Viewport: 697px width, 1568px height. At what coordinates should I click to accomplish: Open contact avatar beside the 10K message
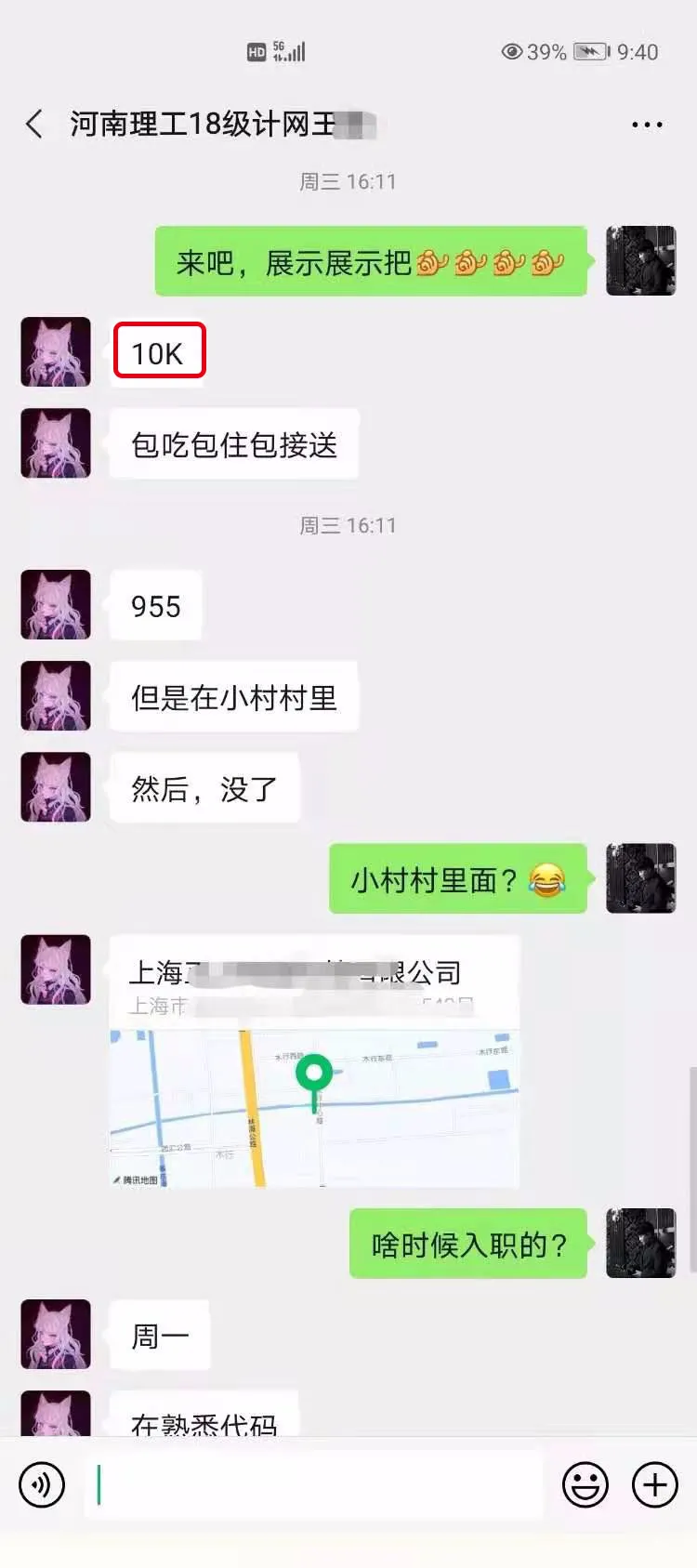pyautogui.click(x=56, y=352)
